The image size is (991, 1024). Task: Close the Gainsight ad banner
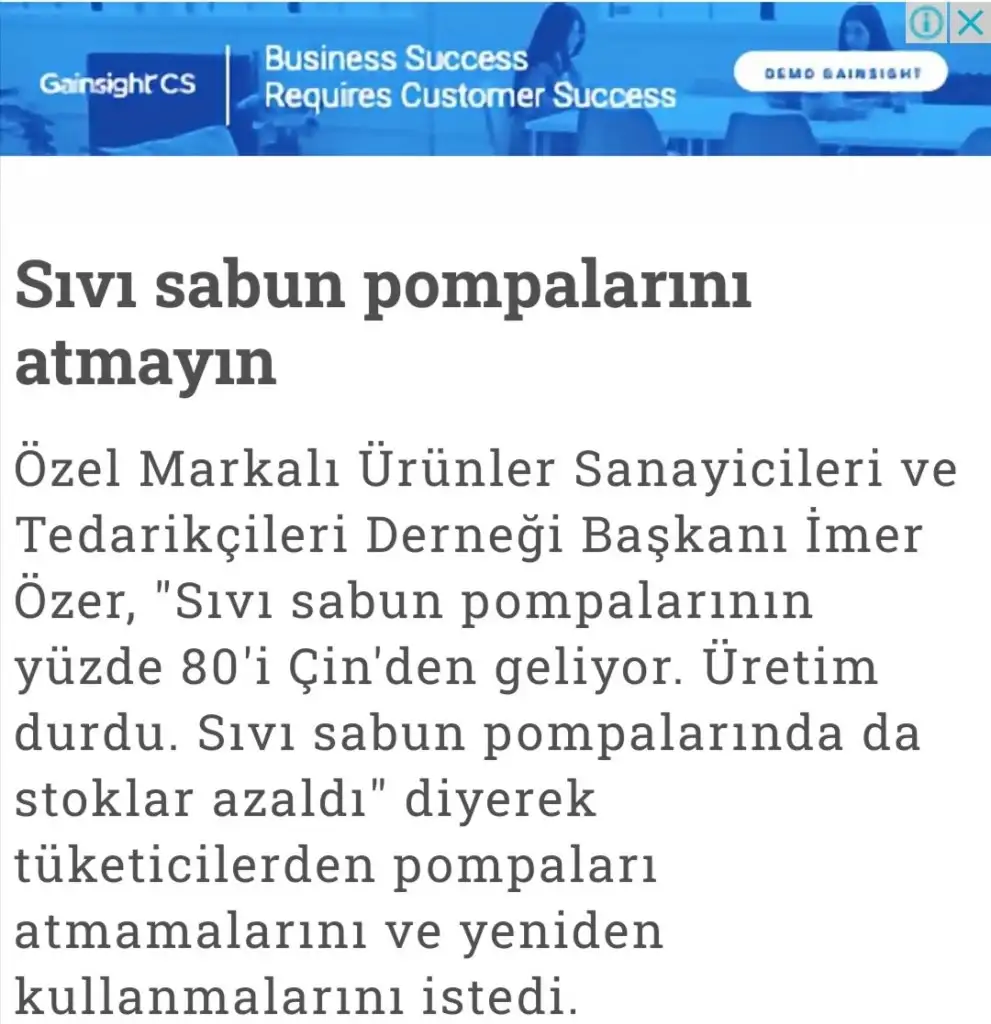click(x=969, y=22)
